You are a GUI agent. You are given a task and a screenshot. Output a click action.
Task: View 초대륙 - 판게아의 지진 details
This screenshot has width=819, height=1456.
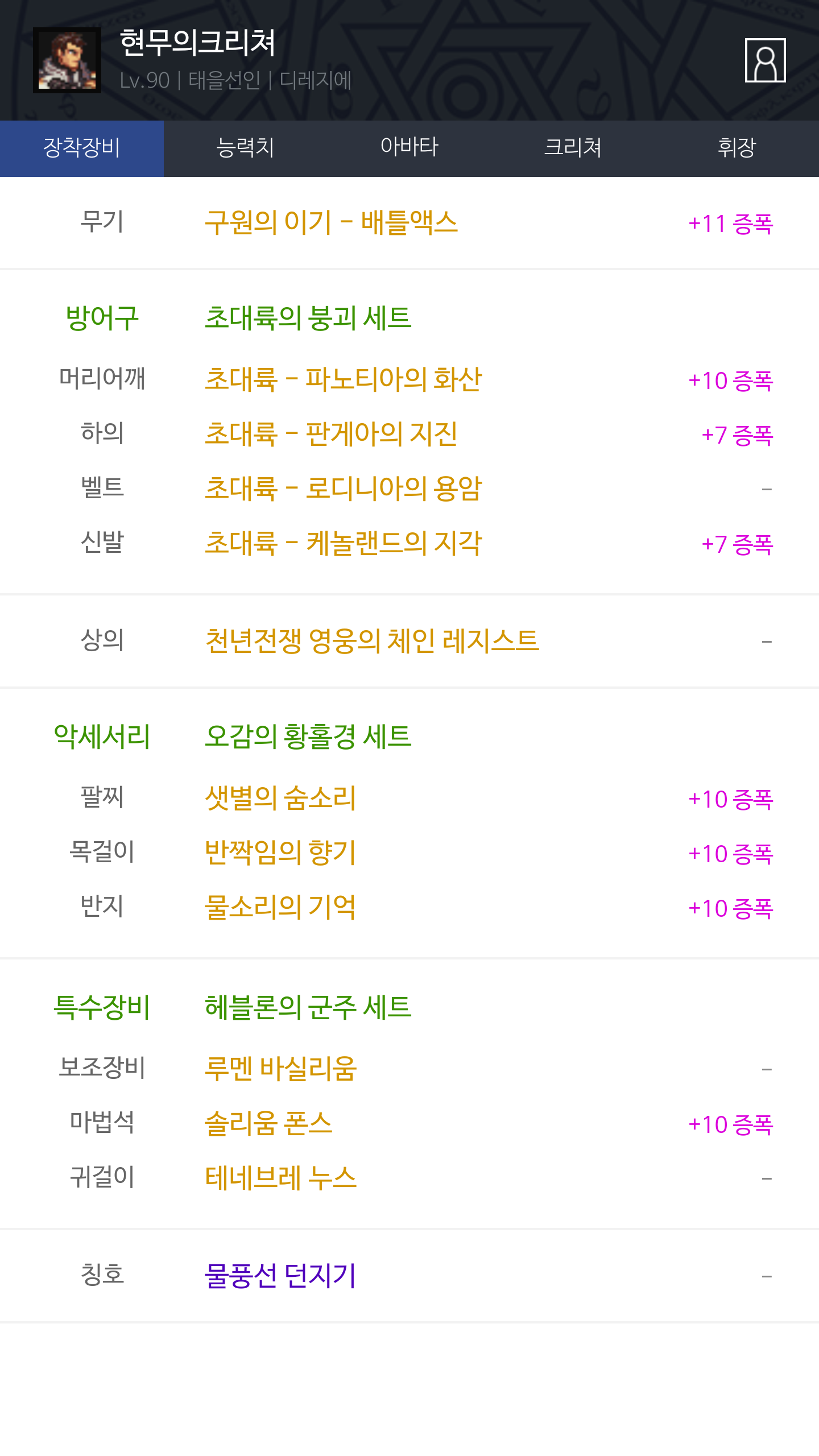[331, 434]
